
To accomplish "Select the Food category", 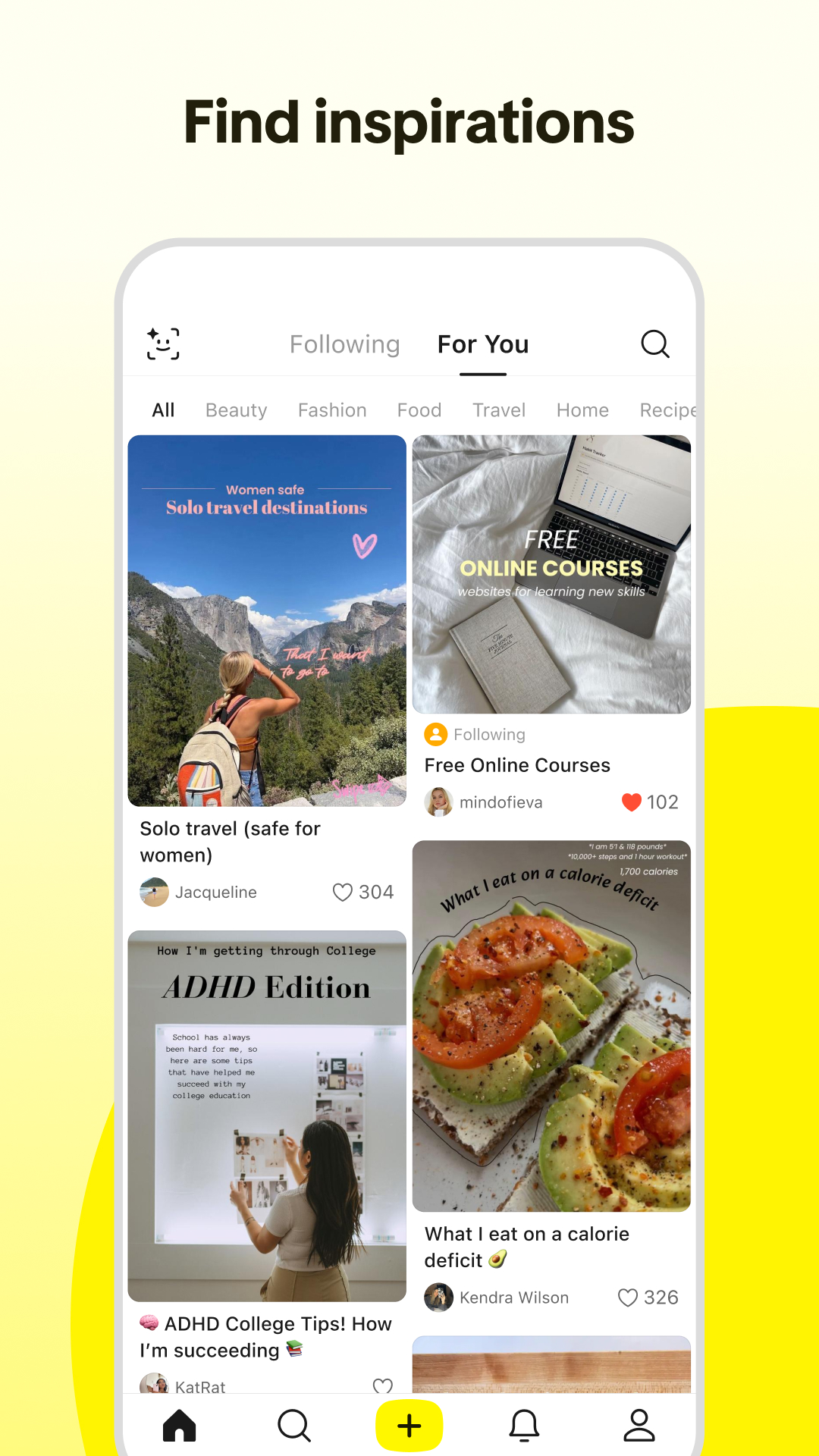I will 419,409.
